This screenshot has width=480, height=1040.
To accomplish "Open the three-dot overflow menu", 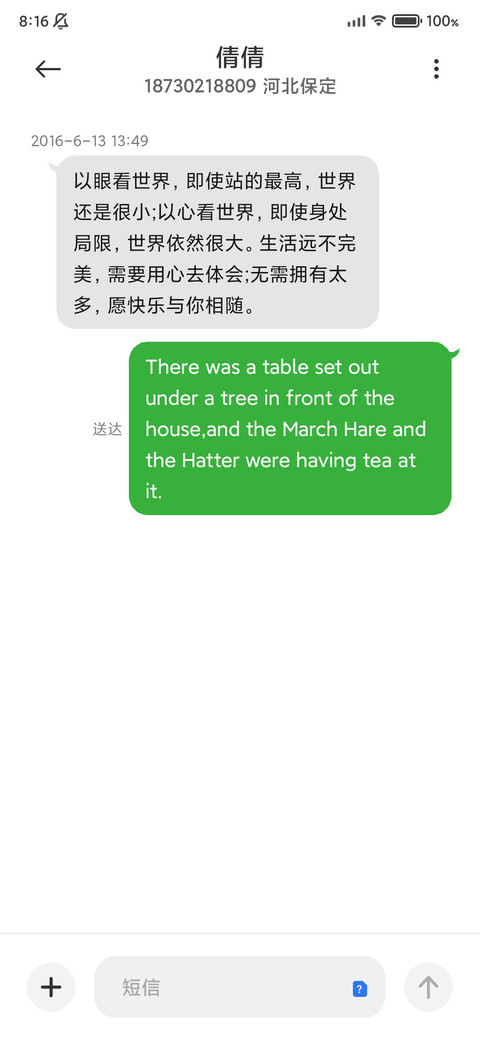I will click(x=436, y=69).
